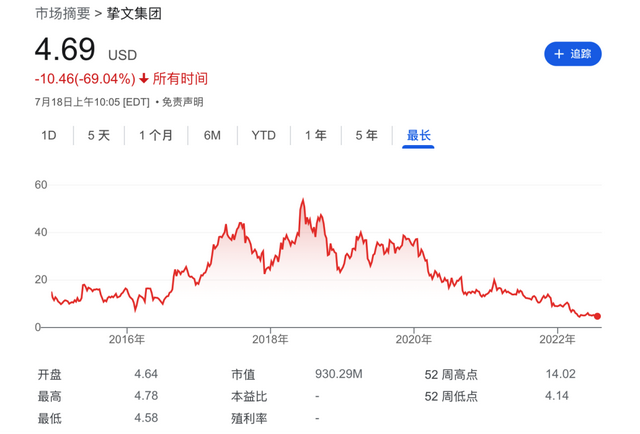Screen dimensions: 640x434
Task: Open the 免责声明 disclaimer link
Action: coord(182,101)
